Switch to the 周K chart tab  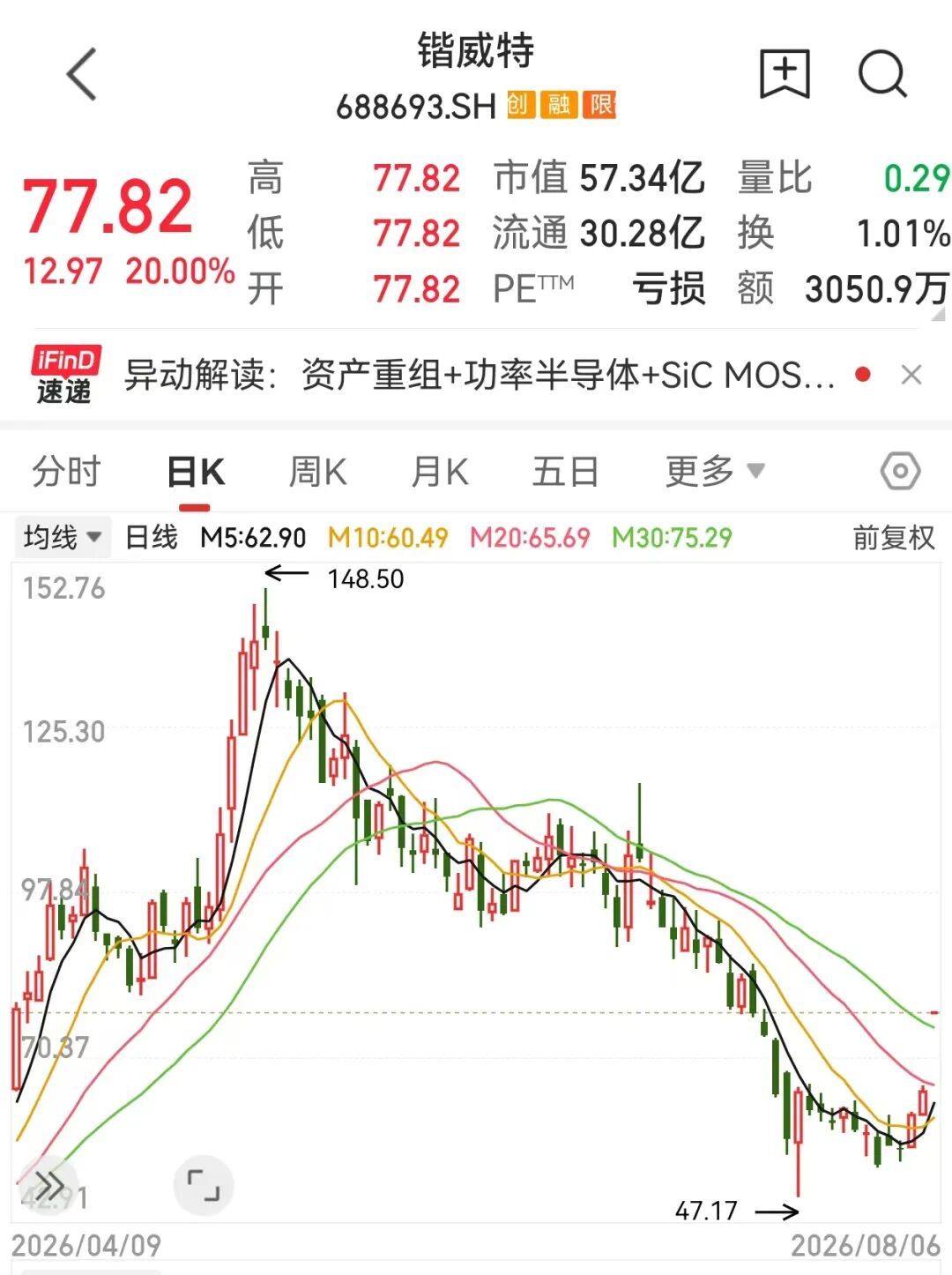(317, 472)
